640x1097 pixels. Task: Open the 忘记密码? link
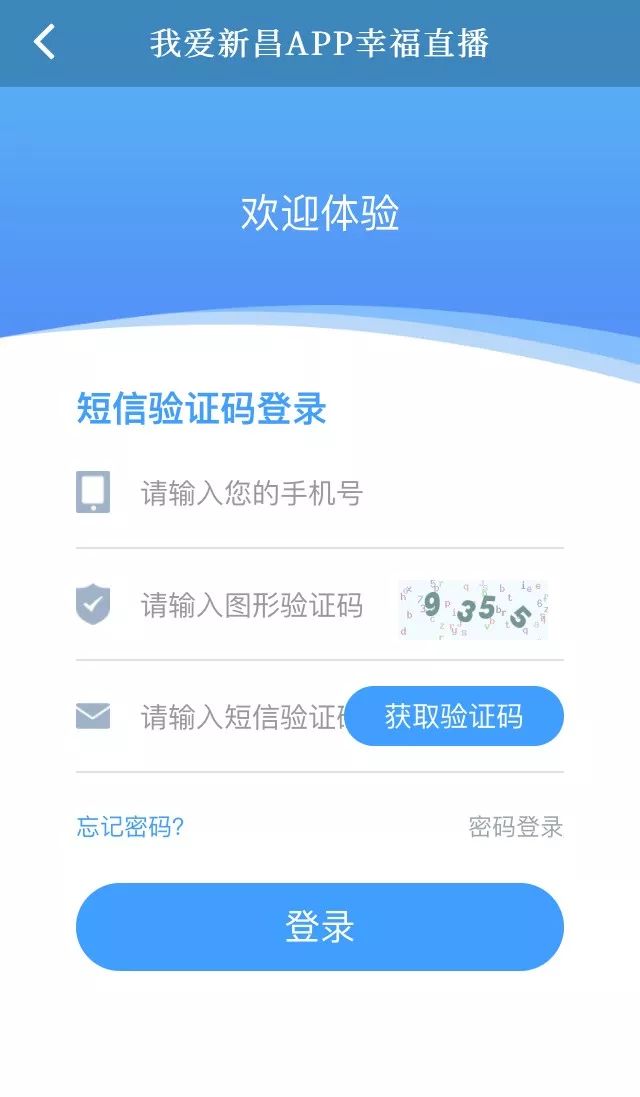[x=130, y=827]
